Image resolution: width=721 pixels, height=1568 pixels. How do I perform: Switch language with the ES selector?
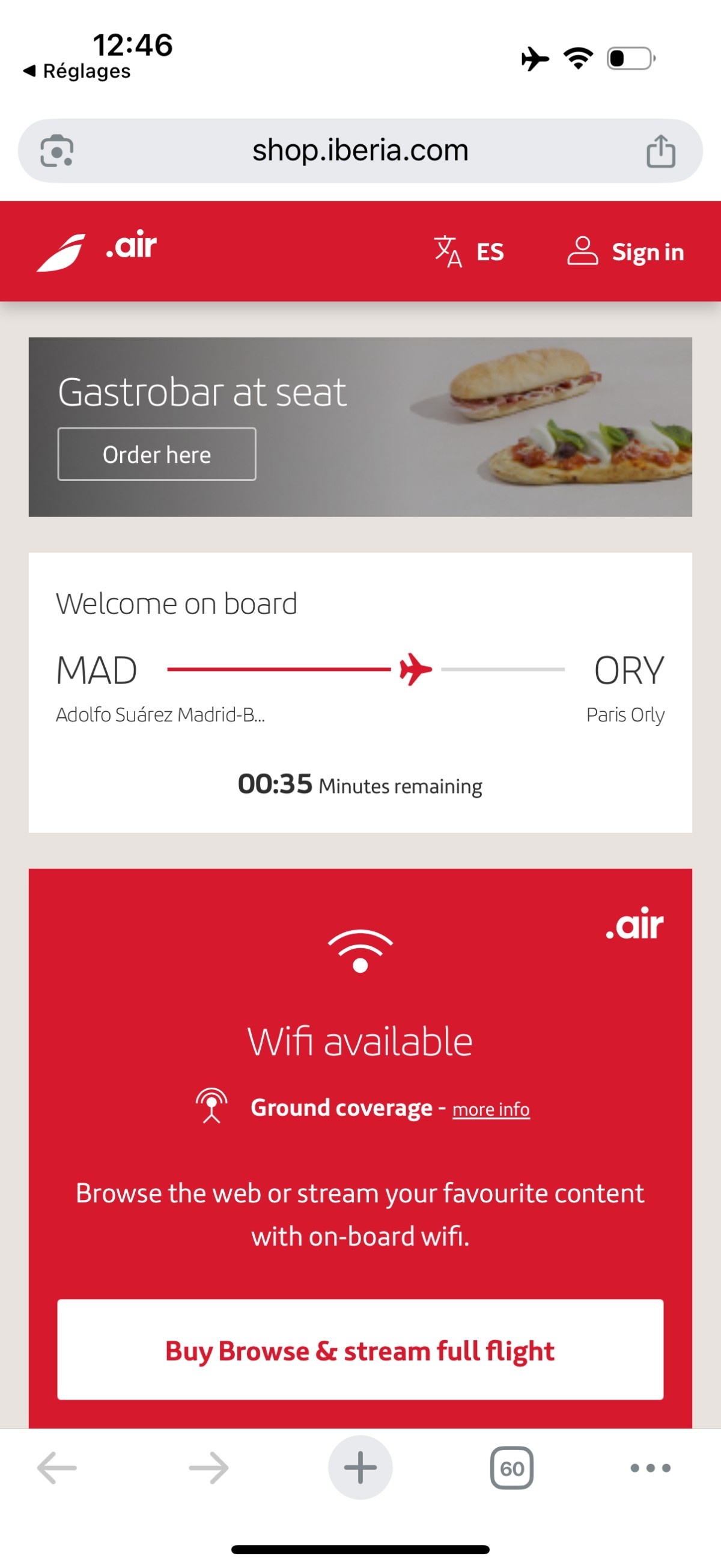(x=469, y=251)
